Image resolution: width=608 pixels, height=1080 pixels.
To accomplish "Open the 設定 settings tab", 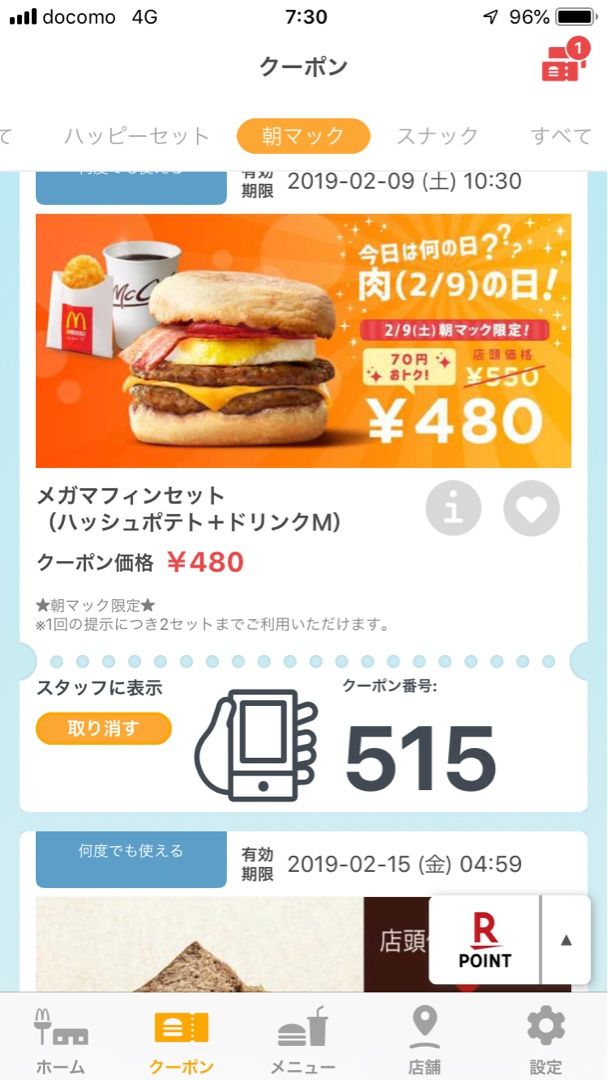I will 546,1040.
